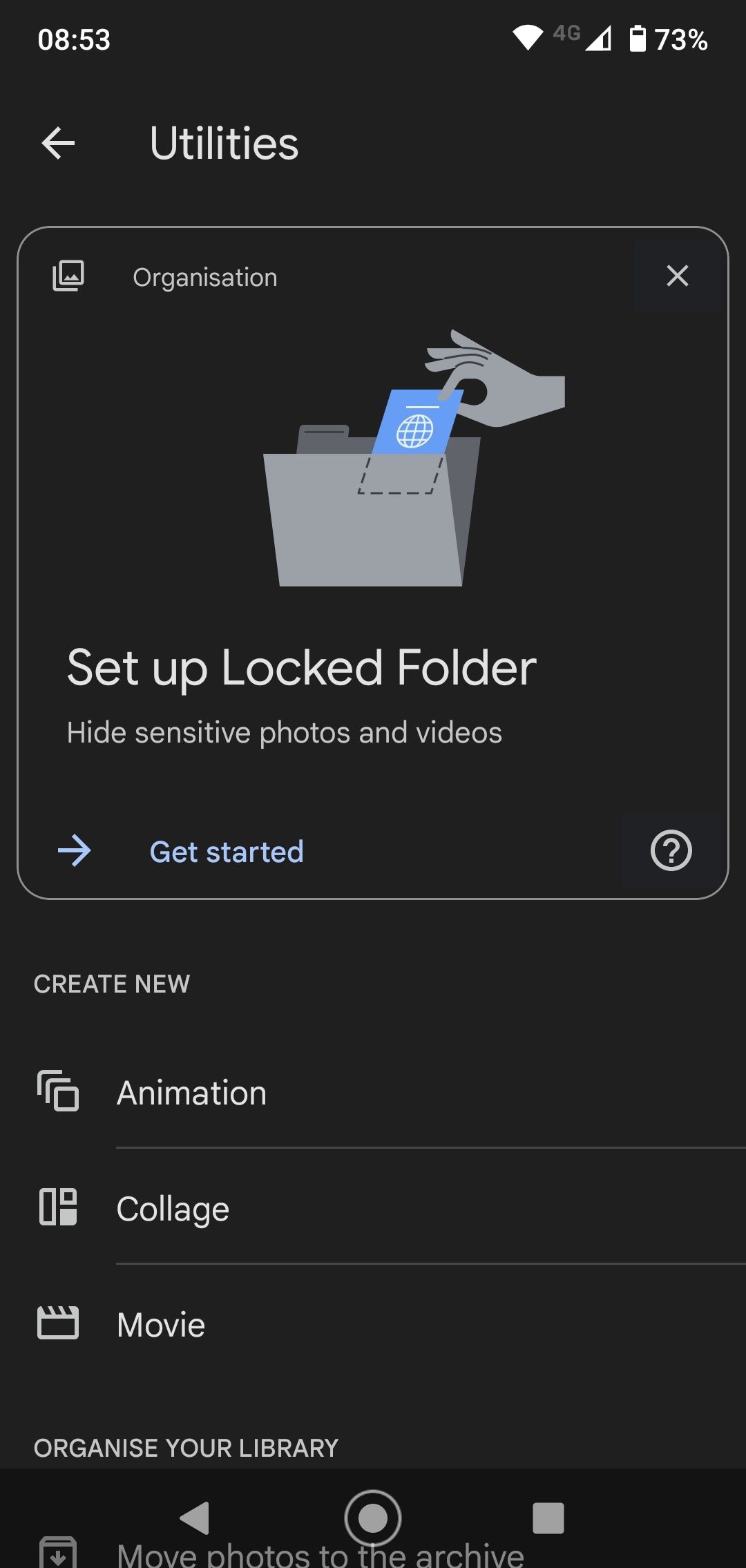Tap the ORGANISE YOUR LIBRARY header
This screenshot has height=1568, width=746.
pos(186,1448)
